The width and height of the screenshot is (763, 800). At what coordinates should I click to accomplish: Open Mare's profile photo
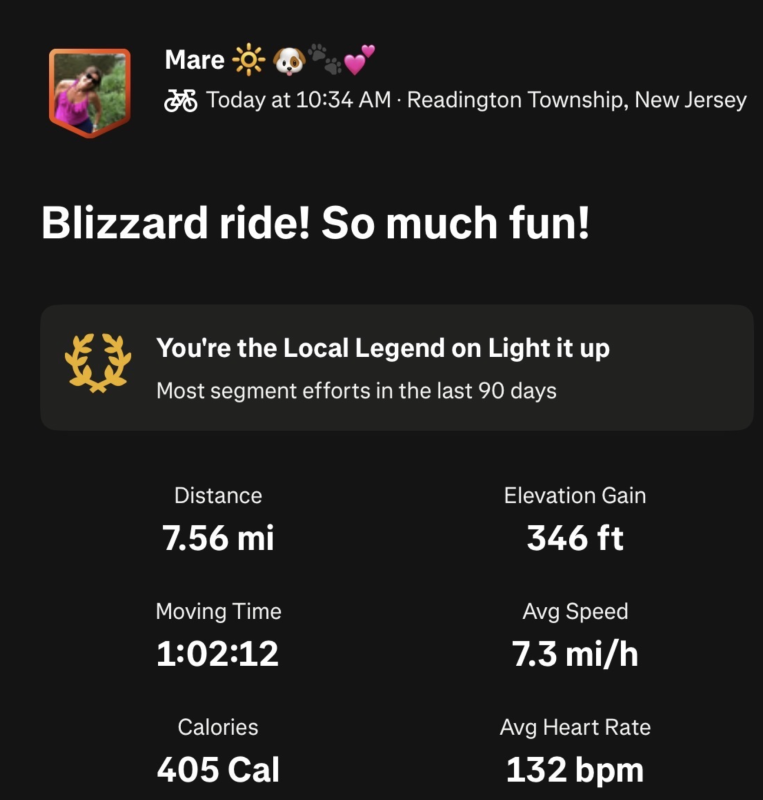click(90, 92)
